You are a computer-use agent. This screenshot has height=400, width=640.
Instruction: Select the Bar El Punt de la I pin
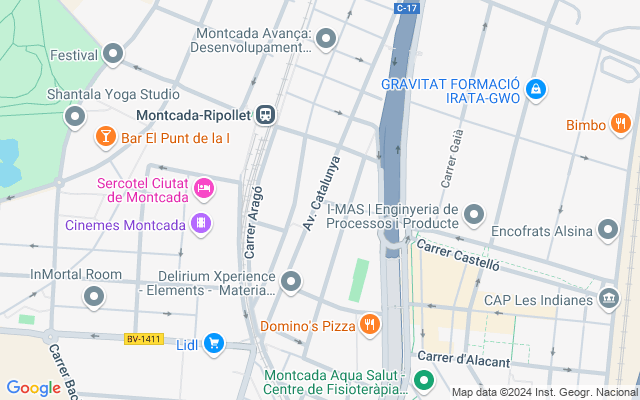(104, 136)
